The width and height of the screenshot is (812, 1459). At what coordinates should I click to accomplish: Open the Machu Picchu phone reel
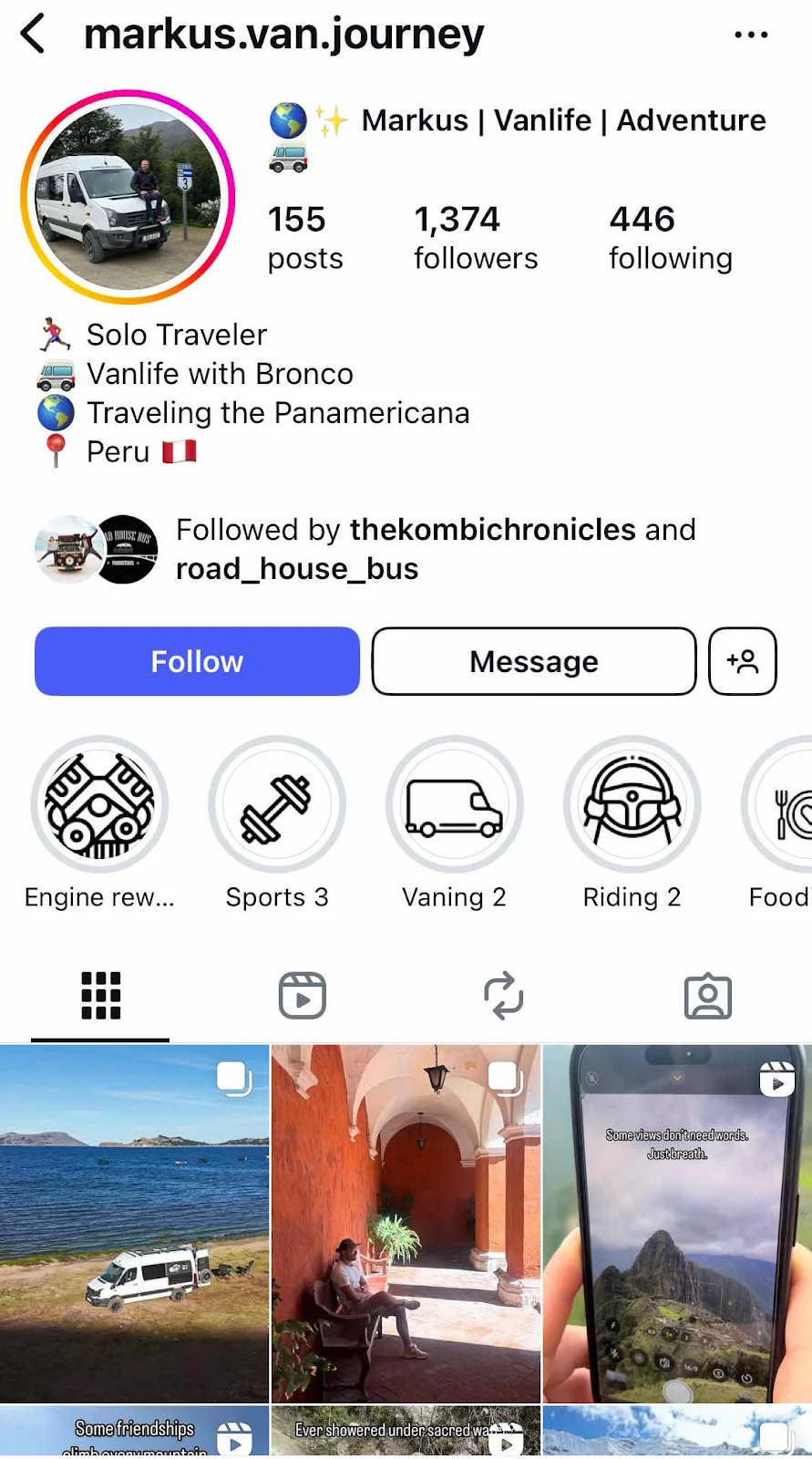click(676, 1223)
